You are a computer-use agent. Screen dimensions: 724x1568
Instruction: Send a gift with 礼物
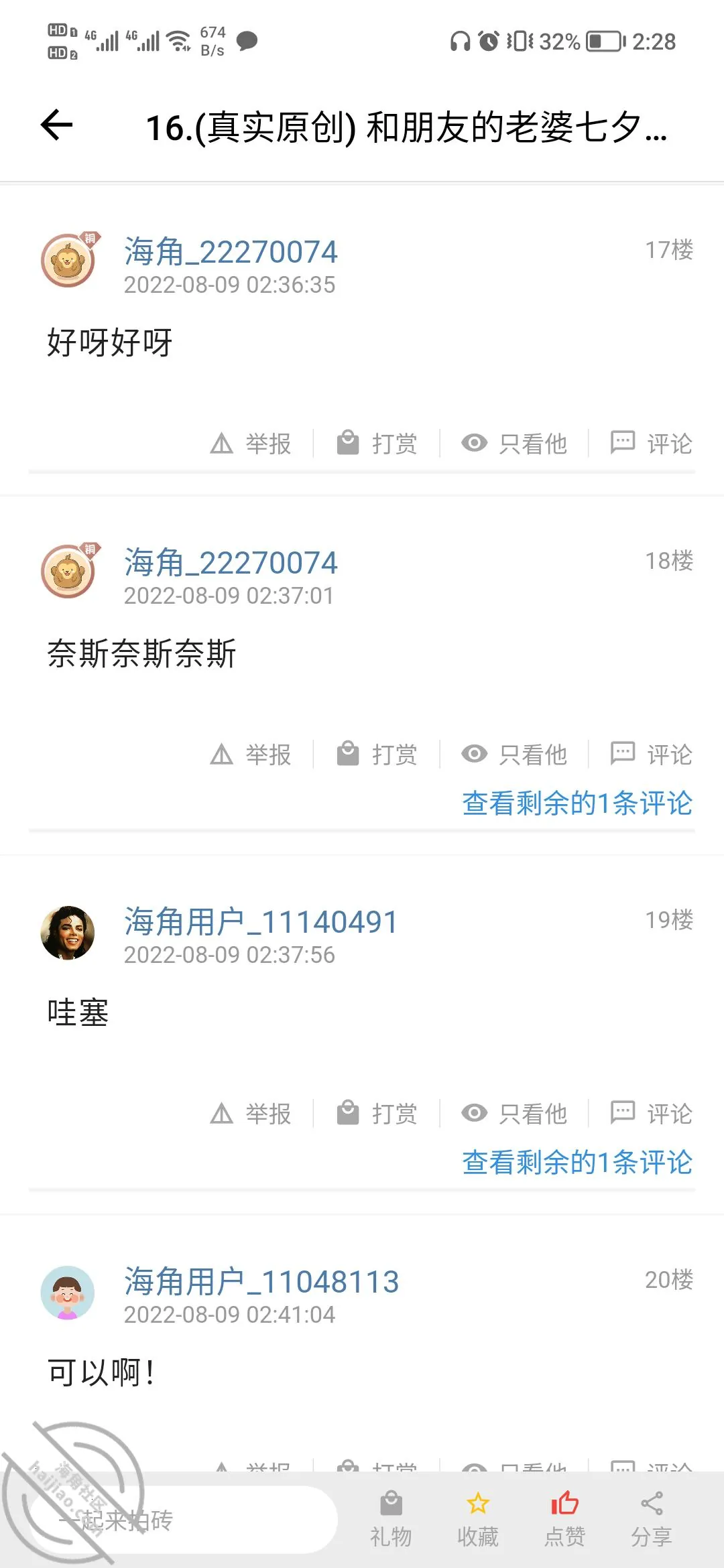[391, 1519]
